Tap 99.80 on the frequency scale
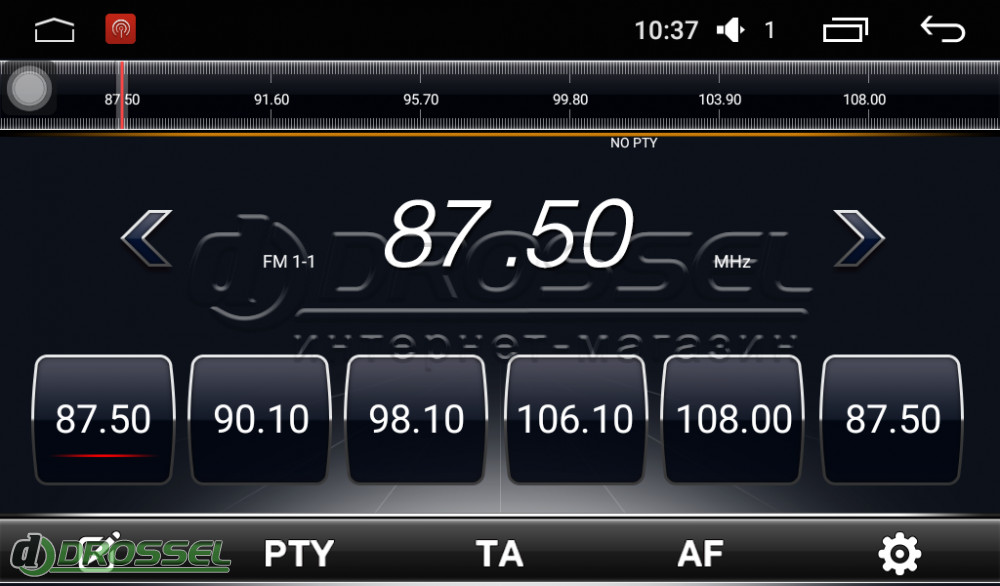1000x586 pixels. 570,100
